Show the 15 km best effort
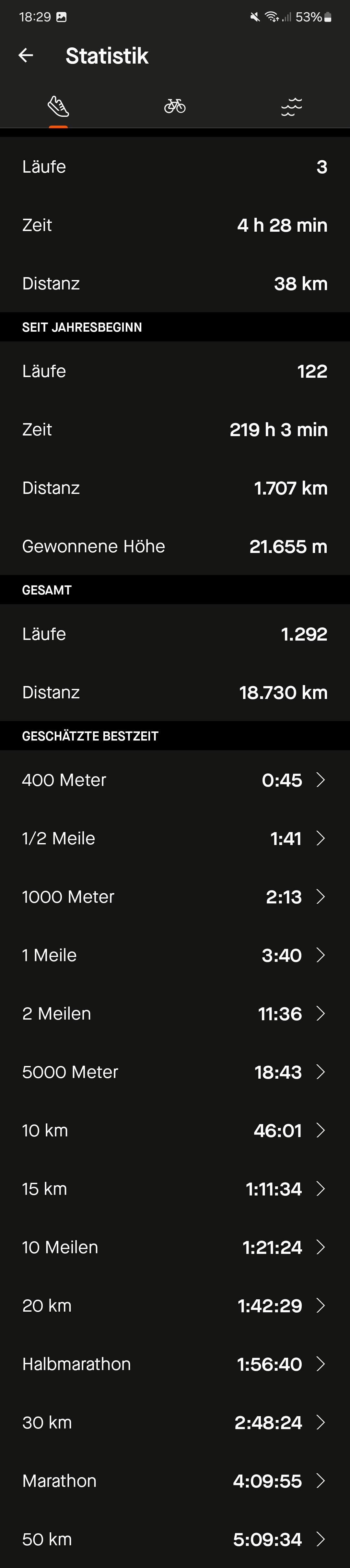This screenshot has width=350, height=1568. coord(175,1189)
